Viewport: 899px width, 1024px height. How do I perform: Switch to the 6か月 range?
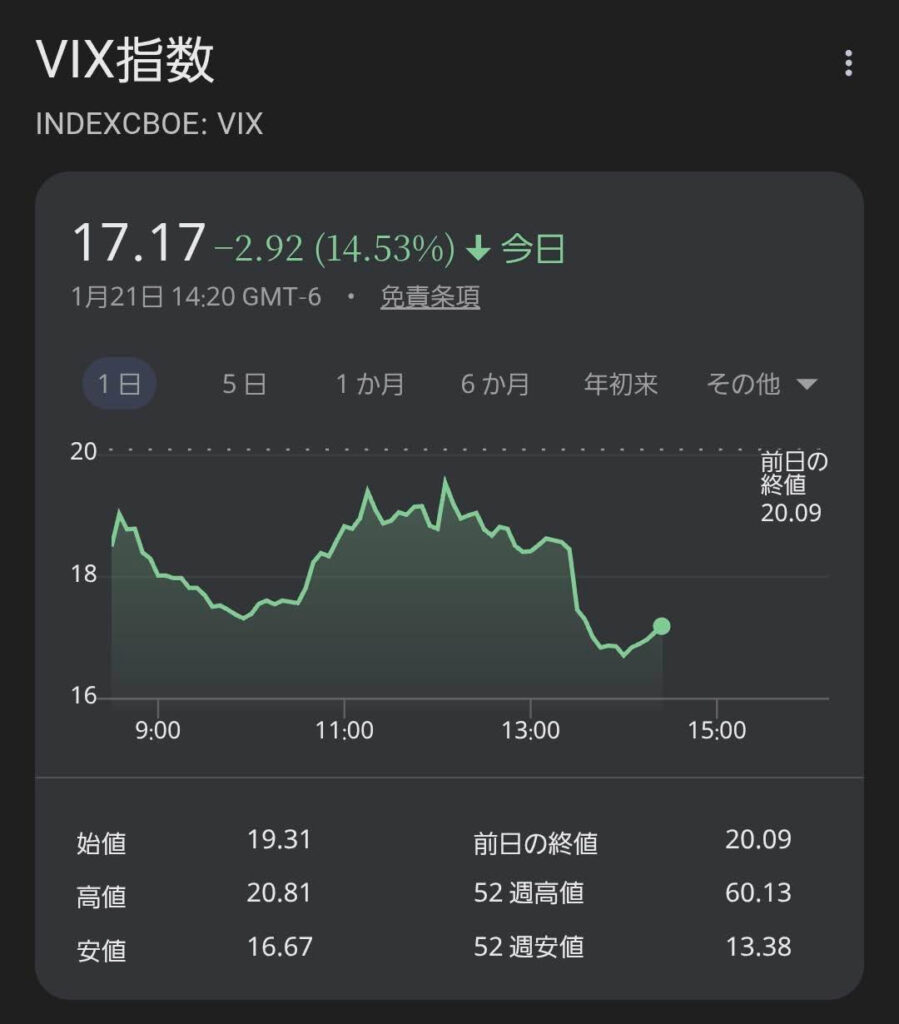(x=495, y=384)
